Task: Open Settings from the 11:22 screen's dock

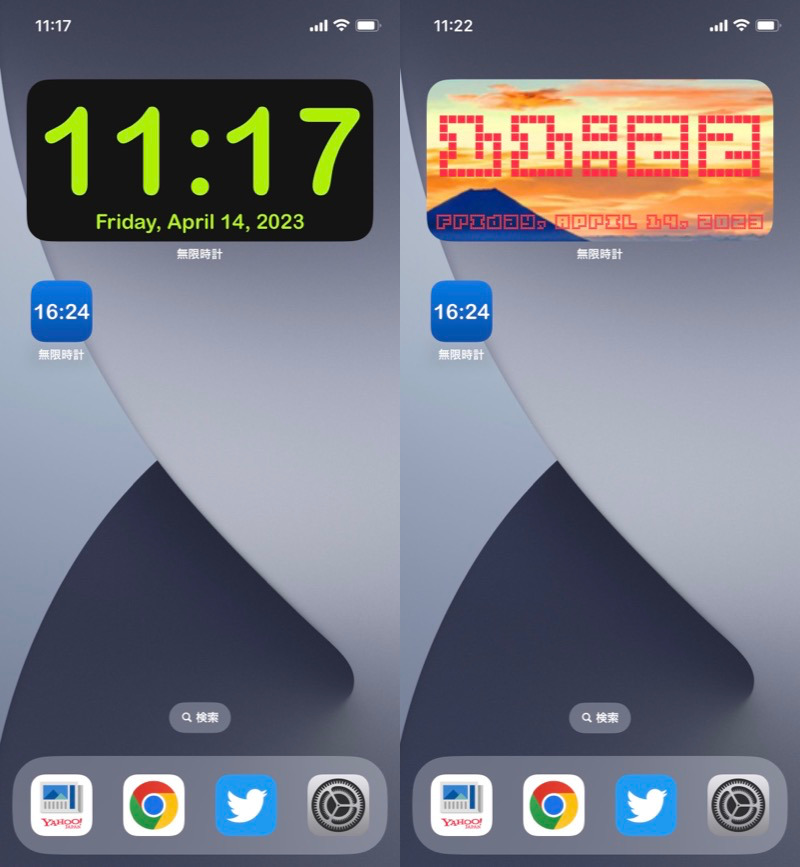Action: pos(738,805)
